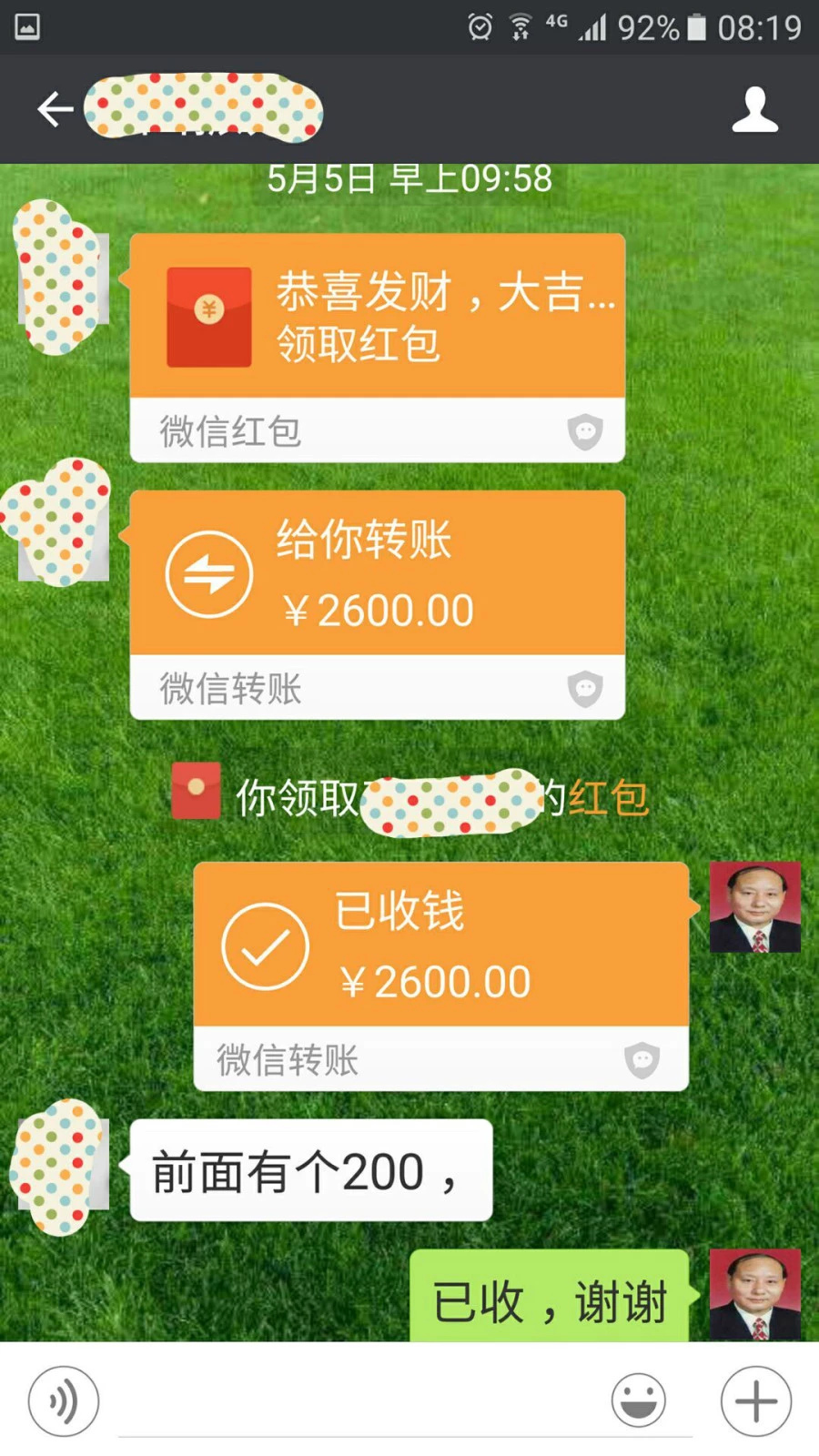Open the 给你转账 ¥2600.00 transfer message
Viewport: 819px width, 1456px height.
(377, 604)
